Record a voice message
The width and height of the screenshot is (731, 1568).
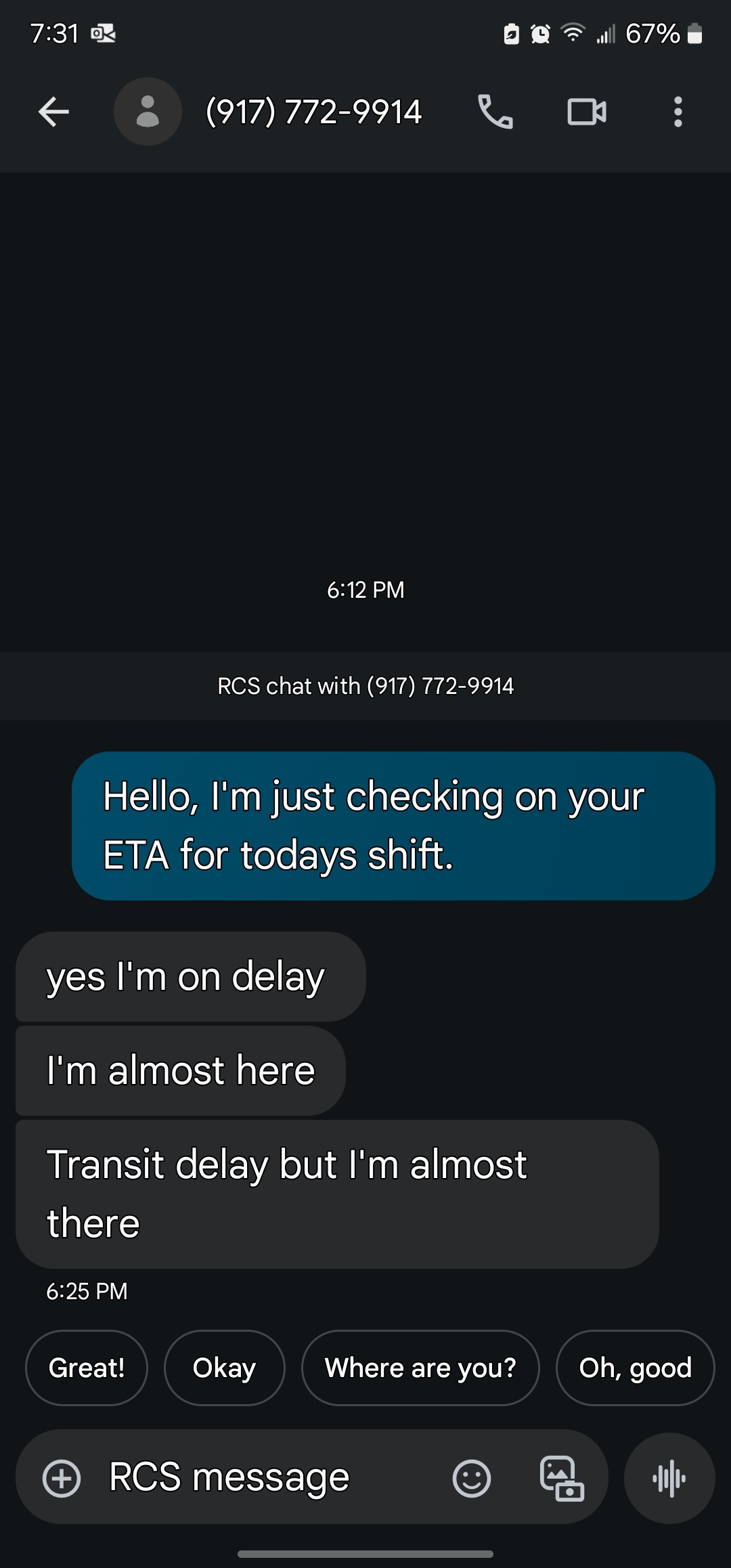(x=669, y=1478)
